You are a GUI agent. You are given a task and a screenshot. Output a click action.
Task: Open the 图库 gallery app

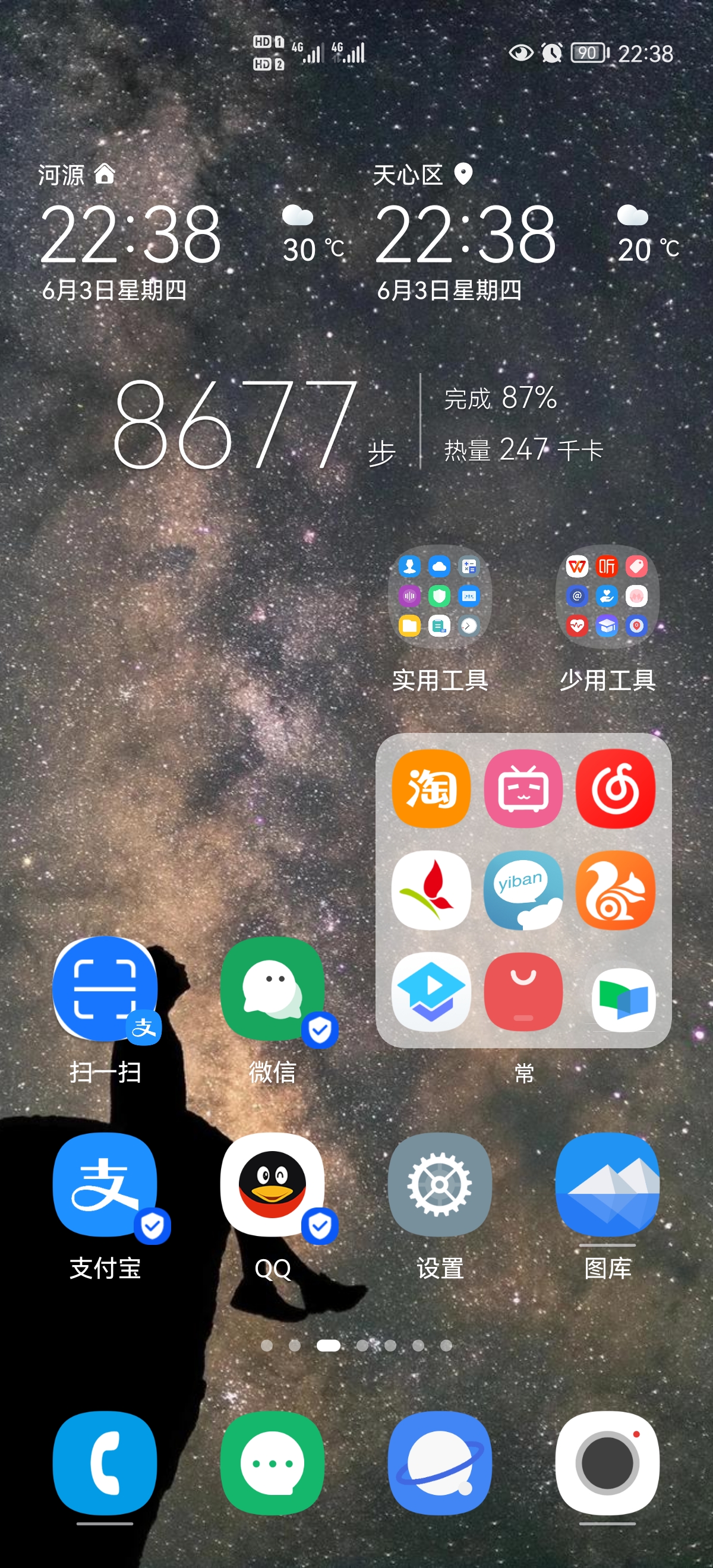pyautogui.click(x=607, y=1184)
